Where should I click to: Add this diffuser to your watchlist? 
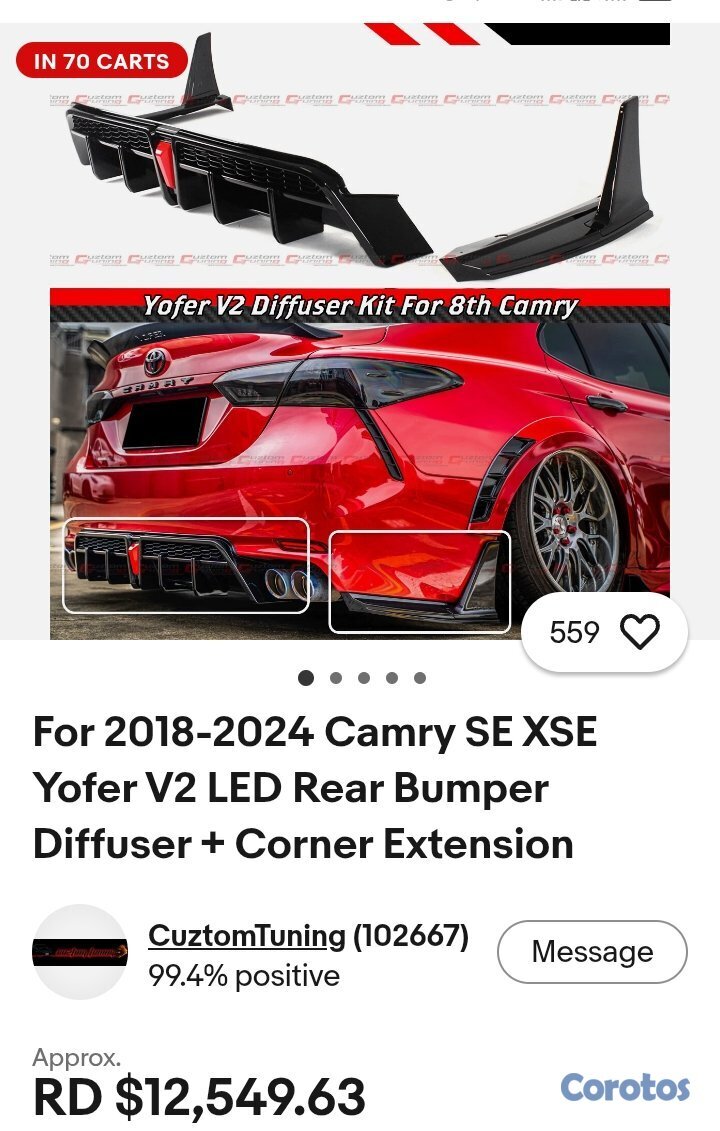(x=640, y=632)
